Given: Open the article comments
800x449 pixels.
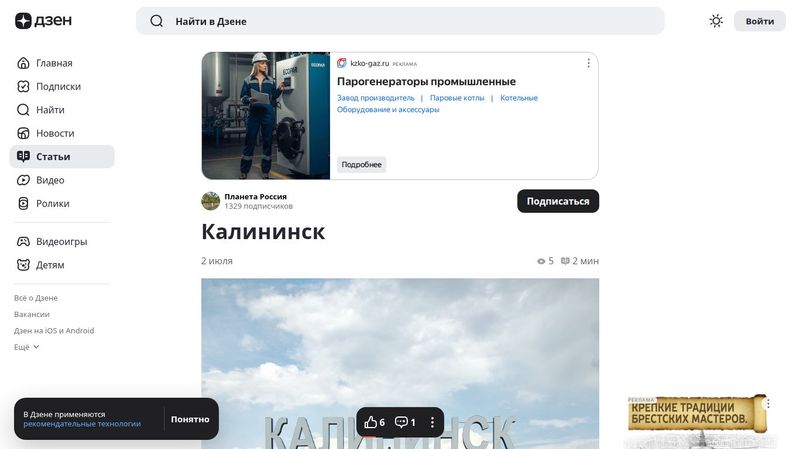Looking at the screenshot, I should click(404, 422).
